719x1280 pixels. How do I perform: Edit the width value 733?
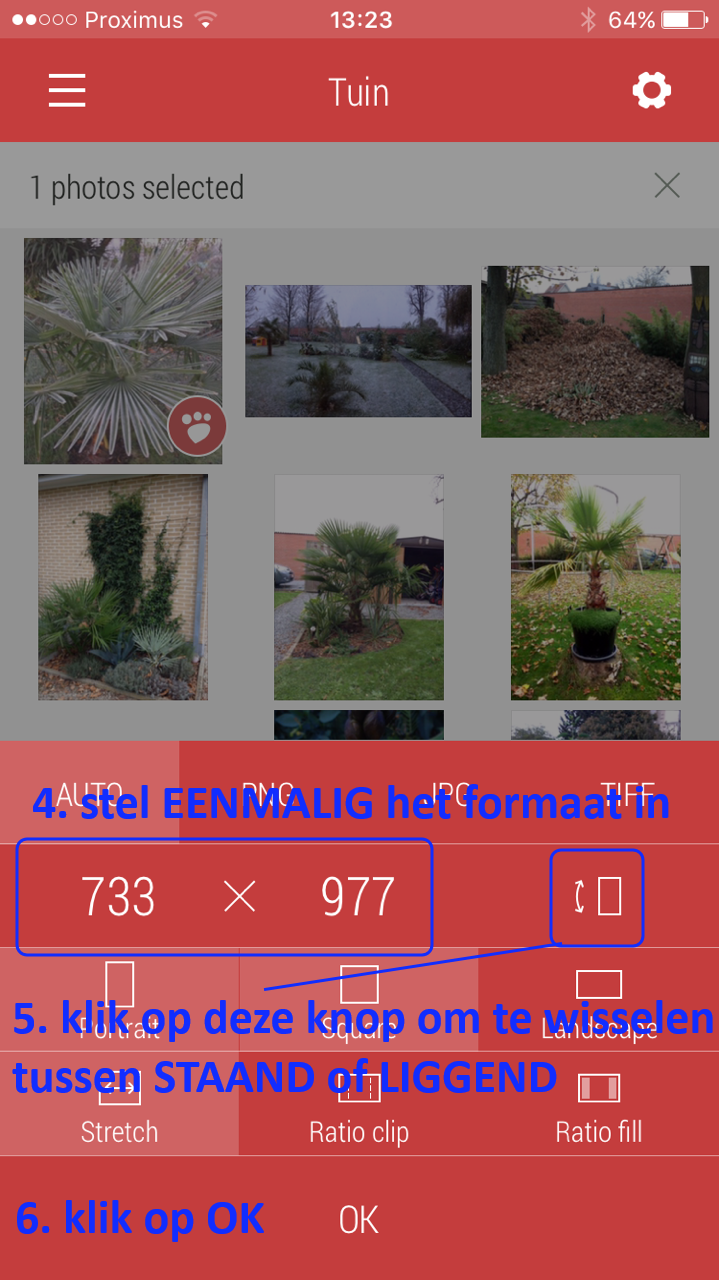pos(118,897)
